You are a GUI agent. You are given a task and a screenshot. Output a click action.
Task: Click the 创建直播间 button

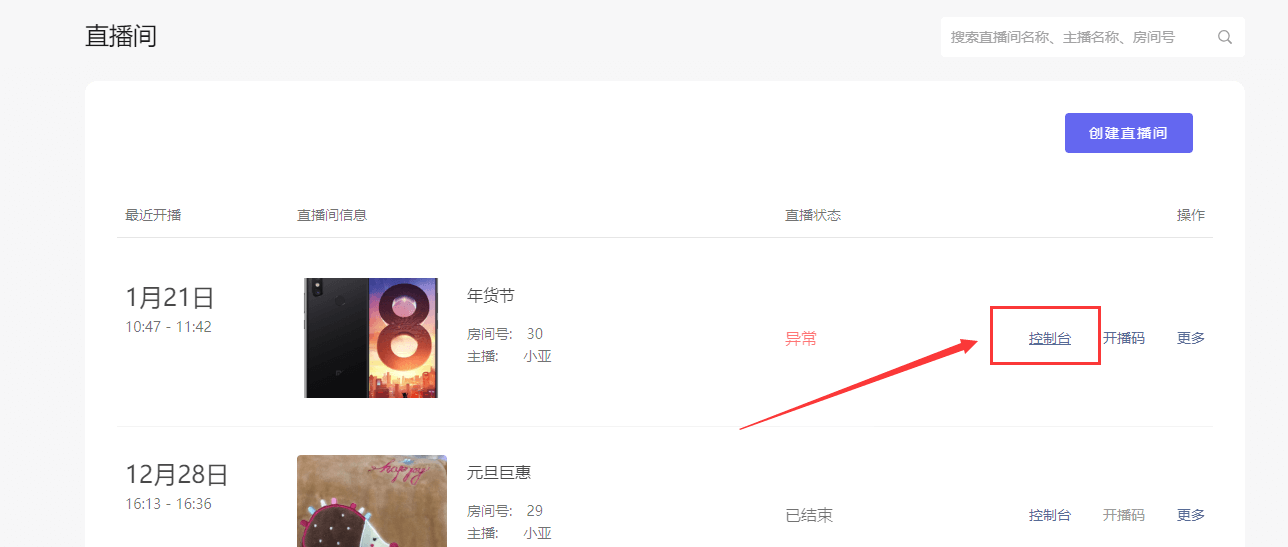[1128, 133]
